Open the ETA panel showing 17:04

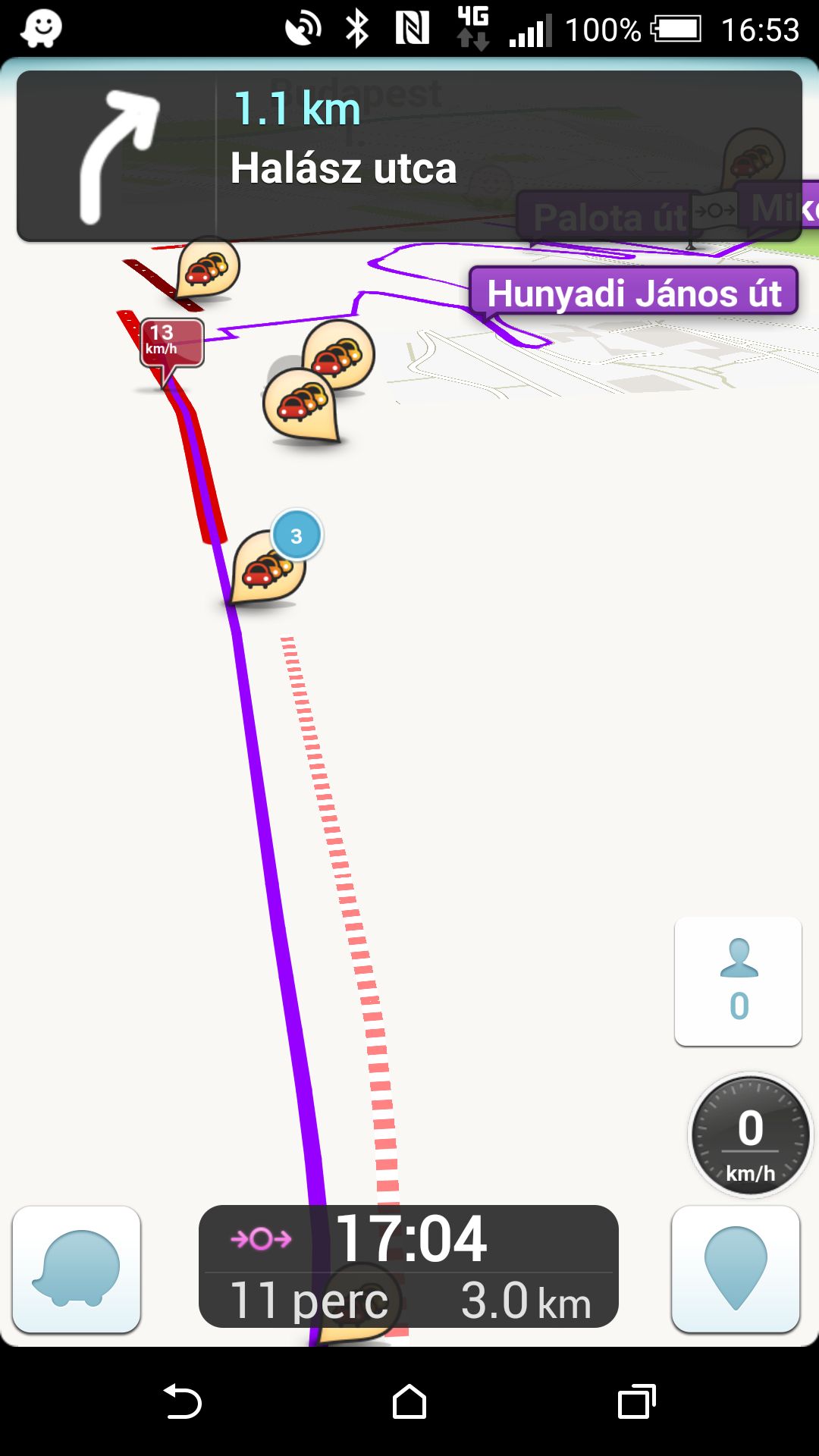[x=409, y=1266]
